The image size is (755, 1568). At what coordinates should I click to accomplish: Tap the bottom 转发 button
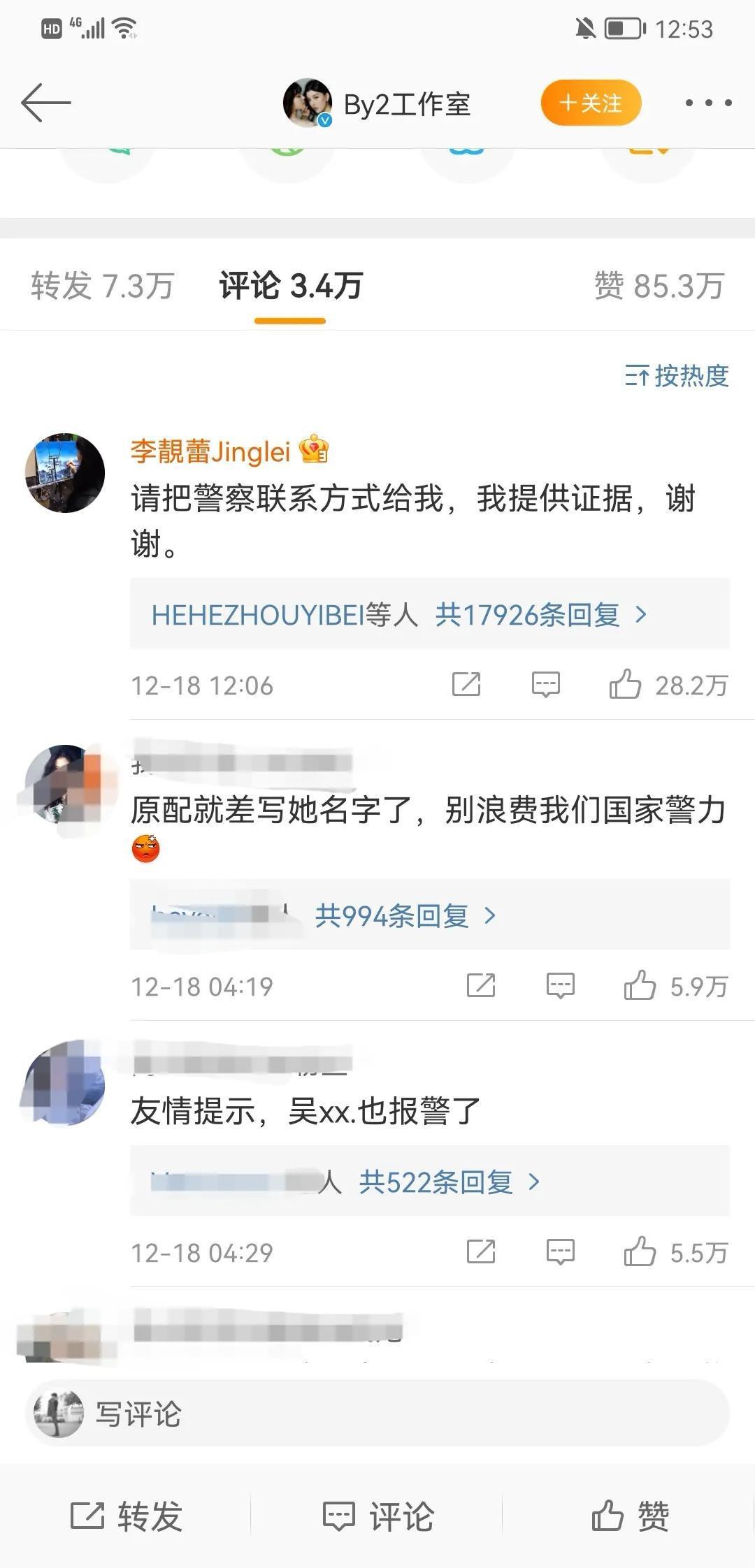point(126,1516)
